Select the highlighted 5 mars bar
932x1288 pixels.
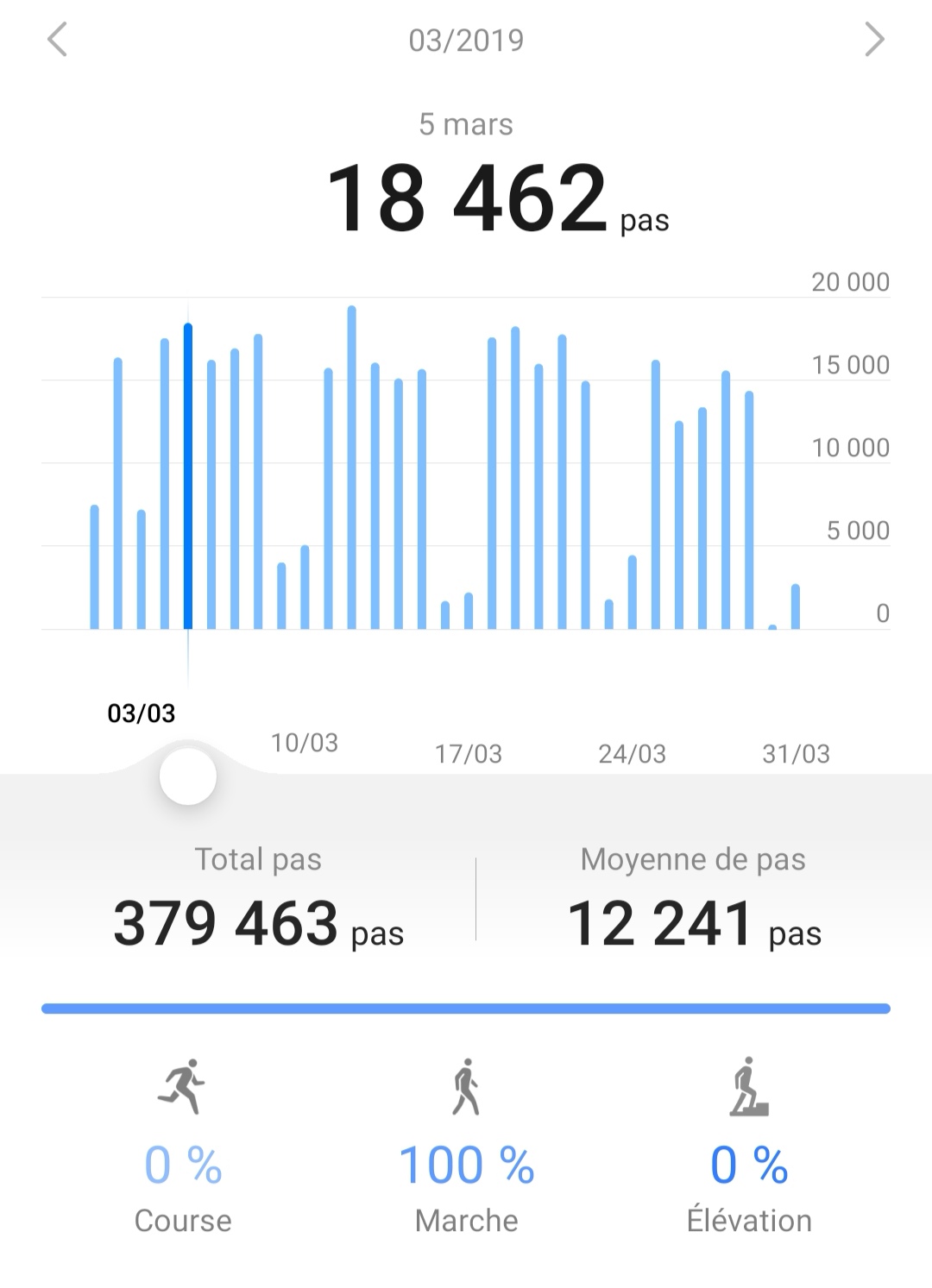[188, 476]
